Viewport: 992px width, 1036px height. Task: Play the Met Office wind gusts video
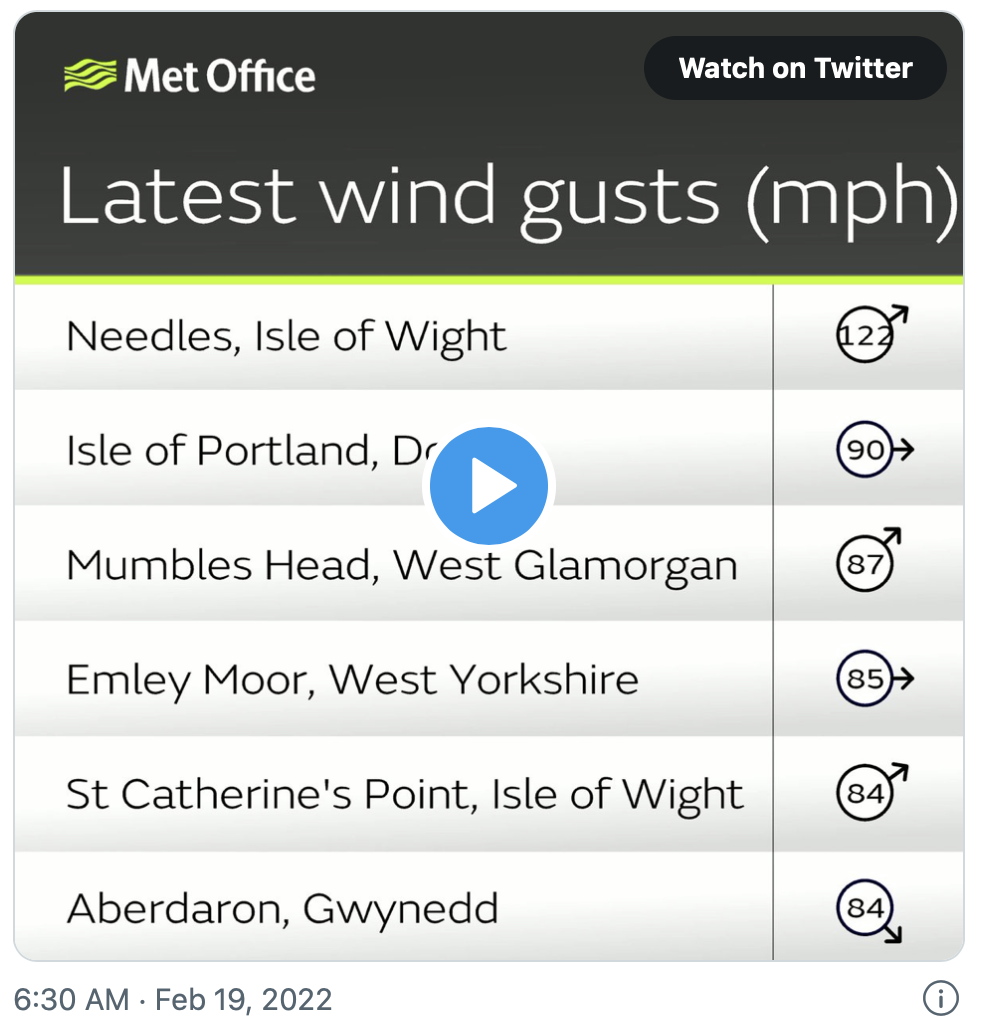point(489,486)
